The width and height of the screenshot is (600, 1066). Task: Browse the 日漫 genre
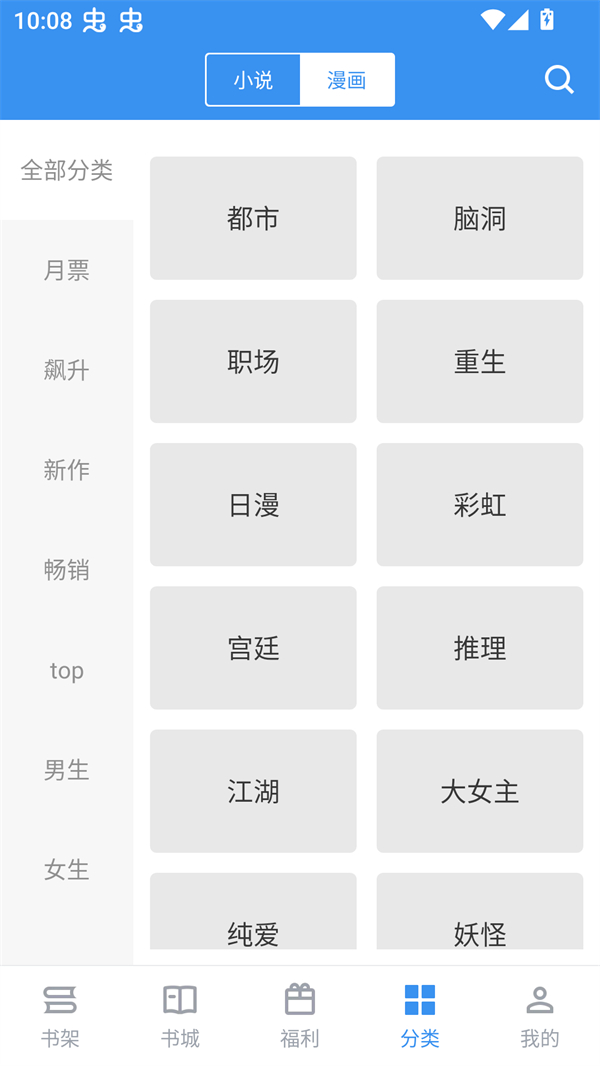[x=253, y=505]
